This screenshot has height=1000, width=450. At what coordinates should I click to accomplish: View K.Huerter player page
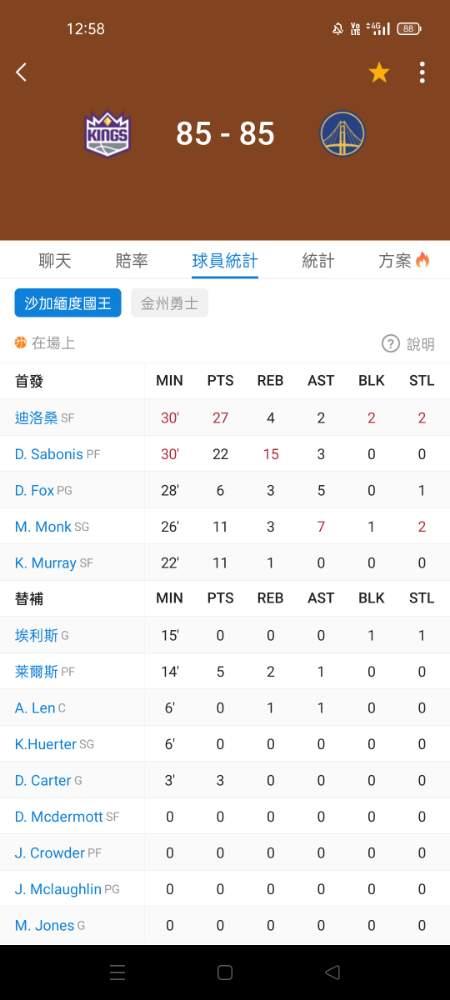(x=45, y=744)
